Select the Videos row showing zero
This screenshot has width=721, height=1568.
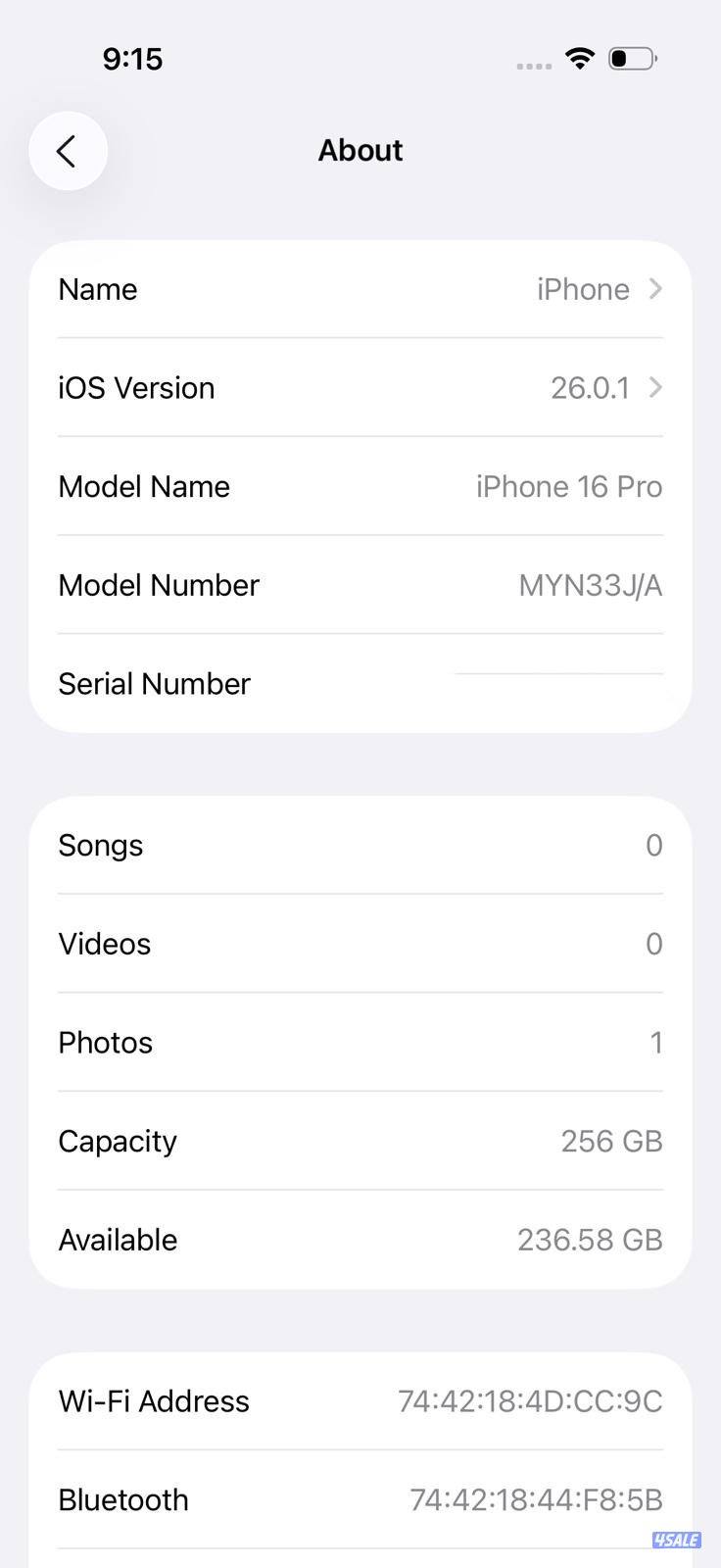pos(360,944)
